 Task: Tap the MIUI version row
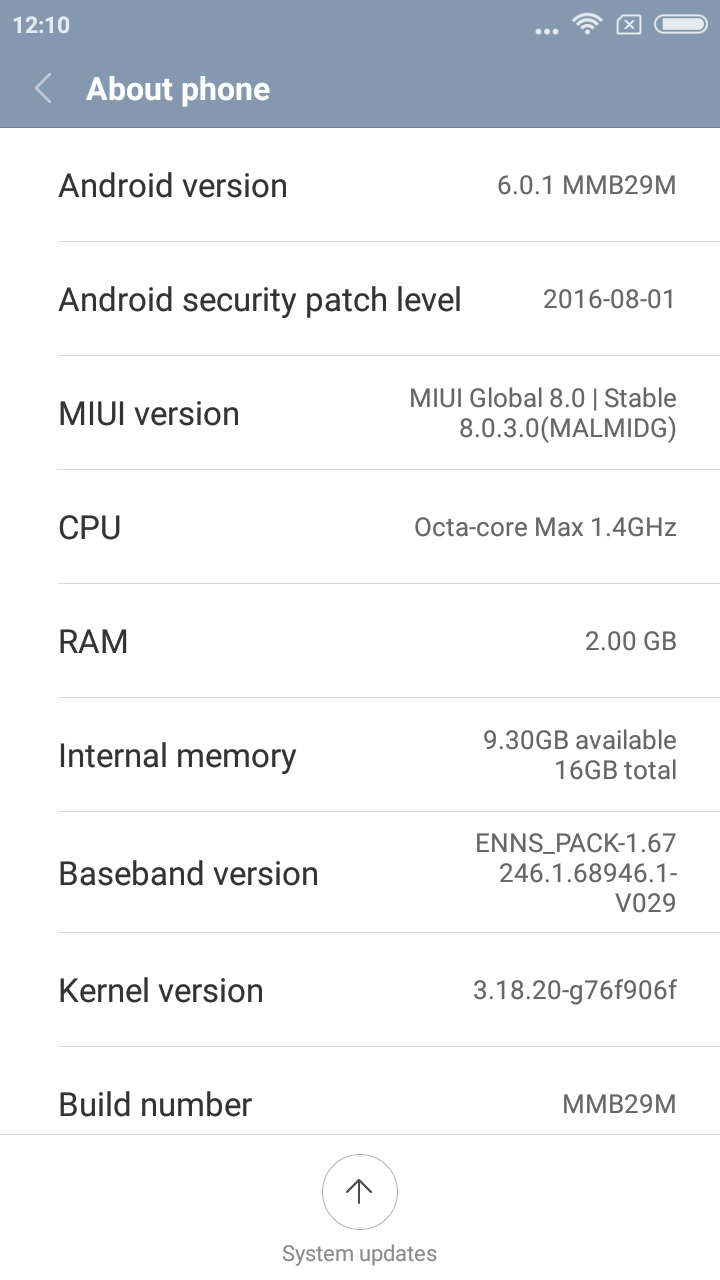[360, 413]
